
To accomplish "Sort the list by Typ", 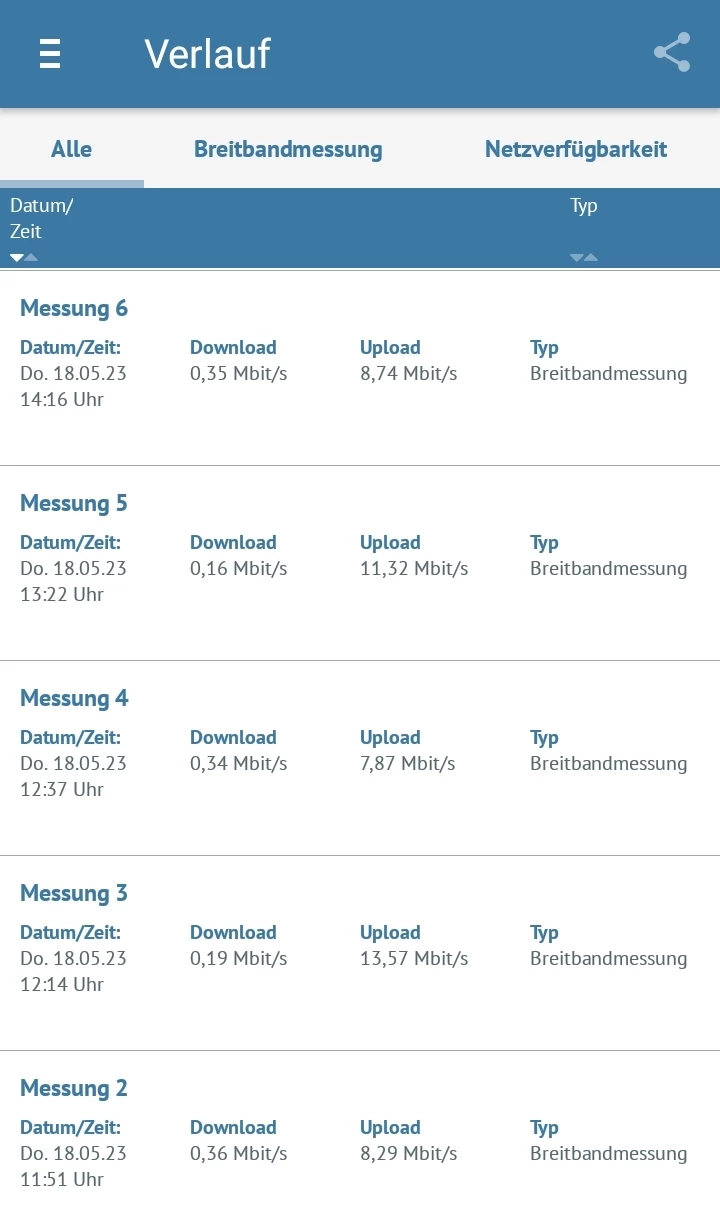I will 584,230.
